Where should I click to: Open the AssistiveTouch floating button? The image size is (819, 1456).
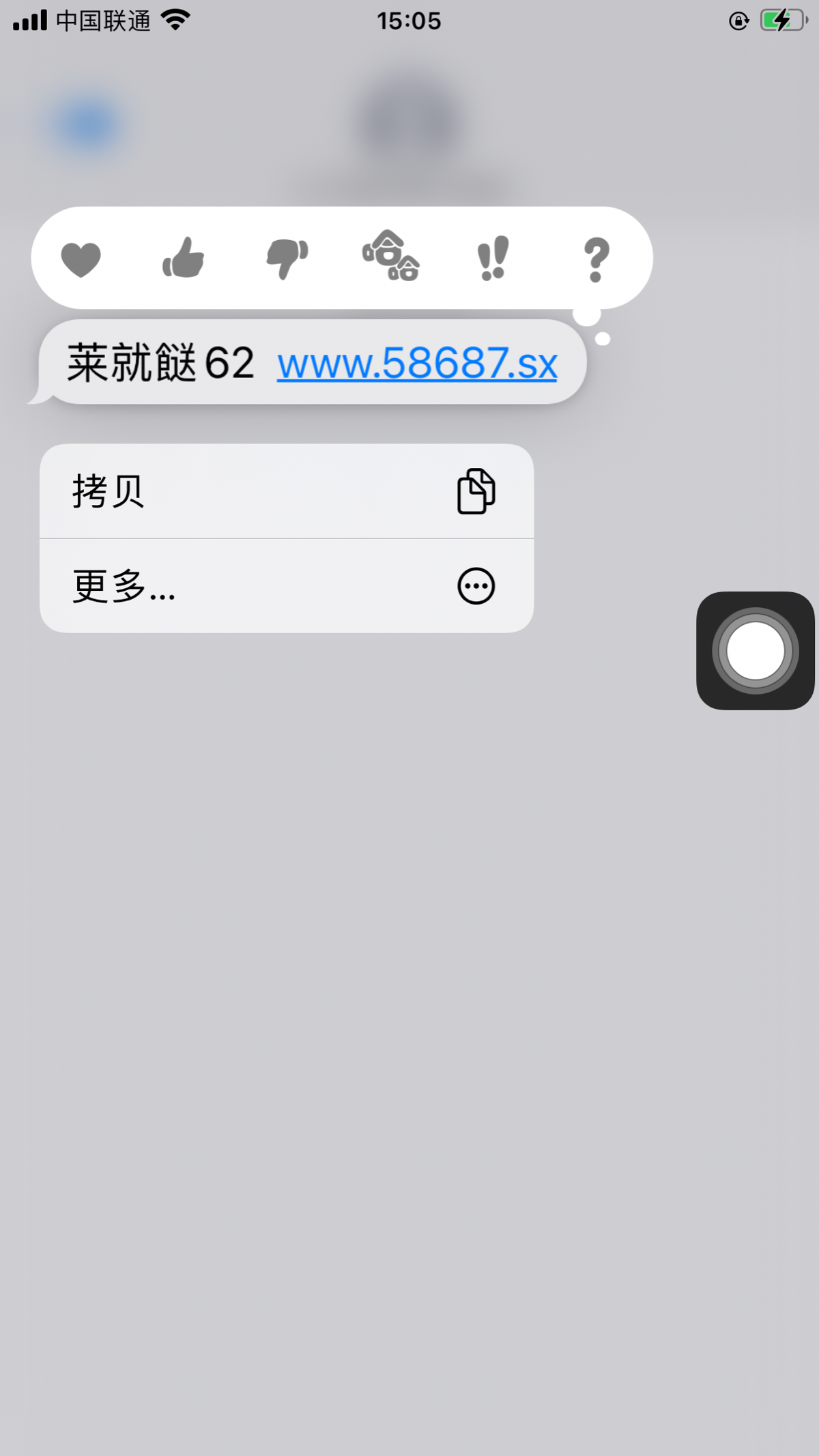tap(756, 651)
